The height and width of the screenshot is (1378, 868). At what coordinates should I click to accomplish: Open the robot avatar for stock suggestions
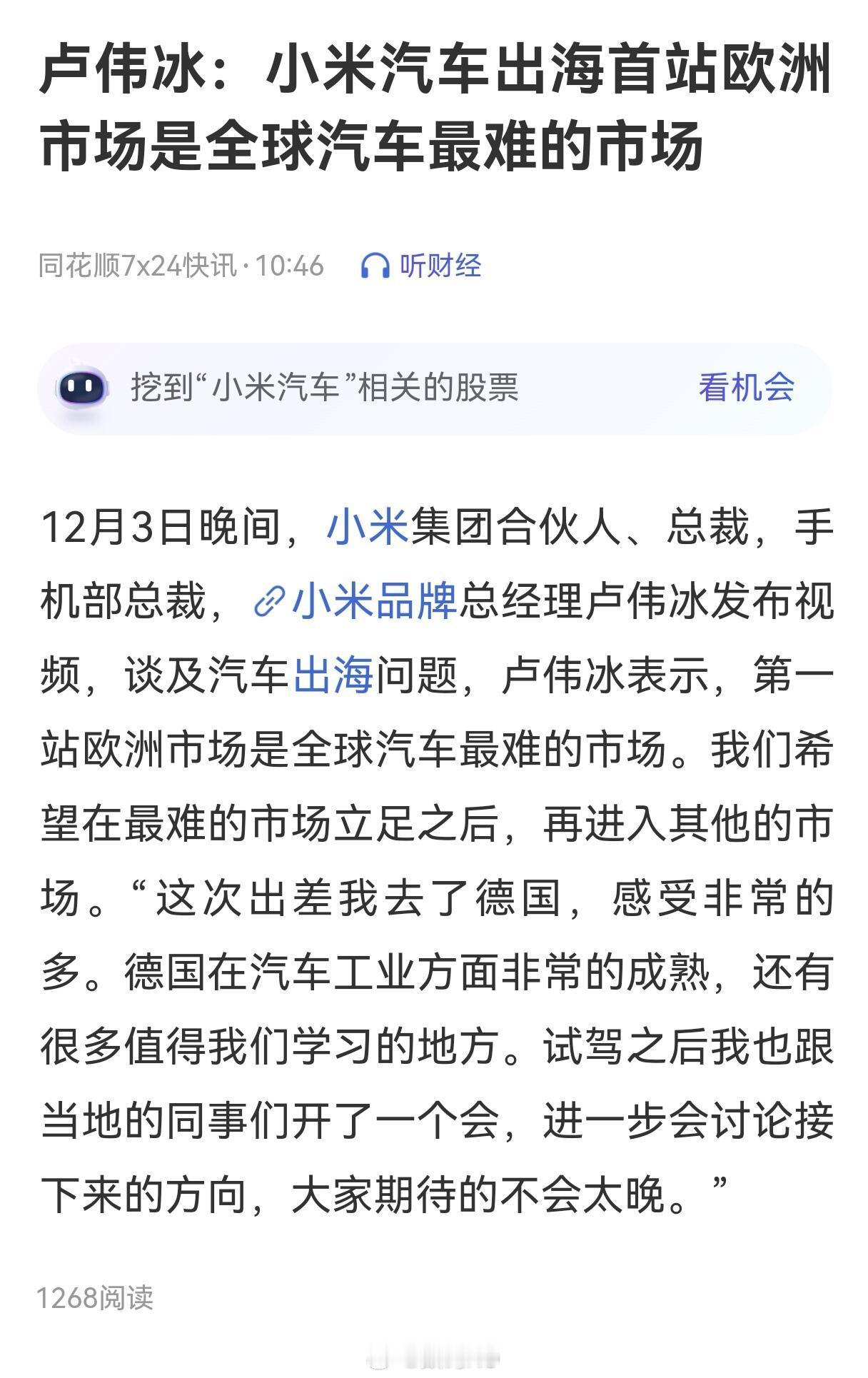[83, 386]
